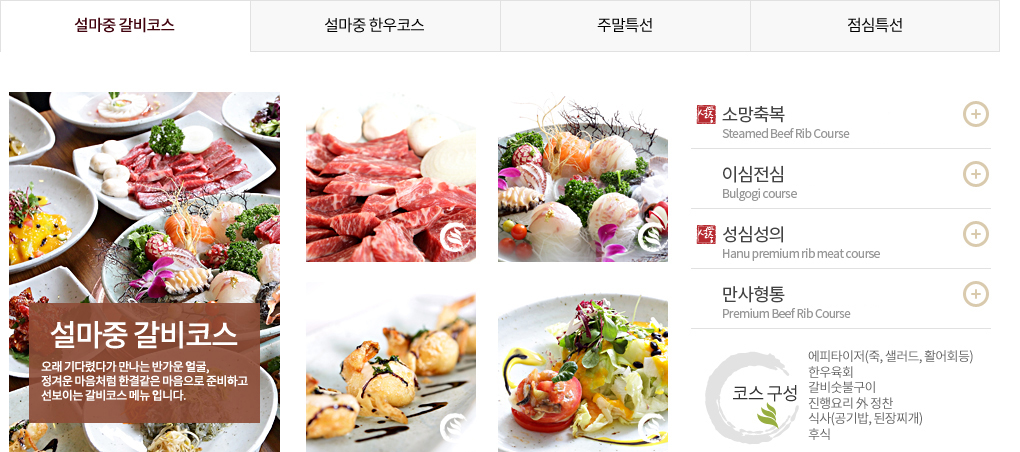
Task: Expand the 소망축복 Steamed Beef Rib Course
Action: (x=975, y=114)
